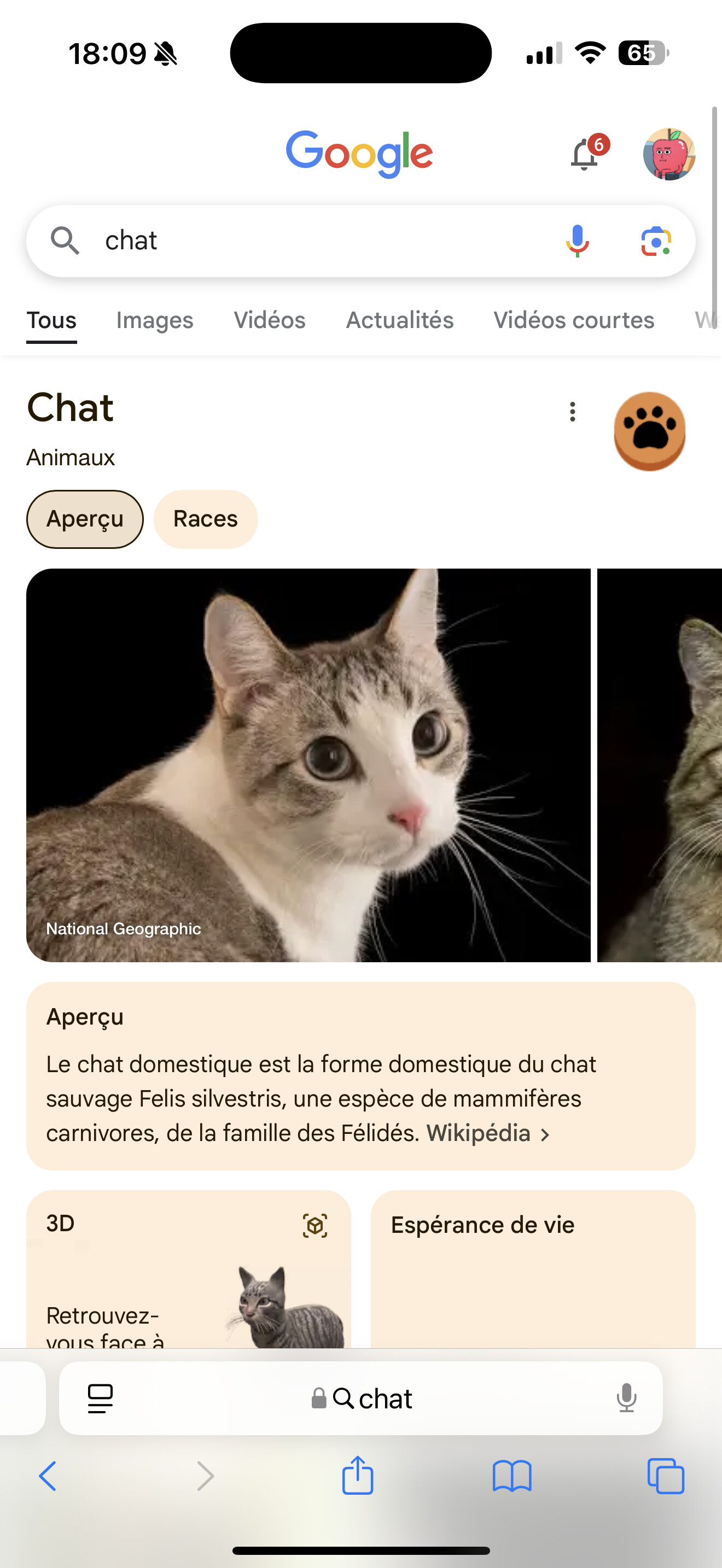Open the National Geographic cat photo

[308, 764]
